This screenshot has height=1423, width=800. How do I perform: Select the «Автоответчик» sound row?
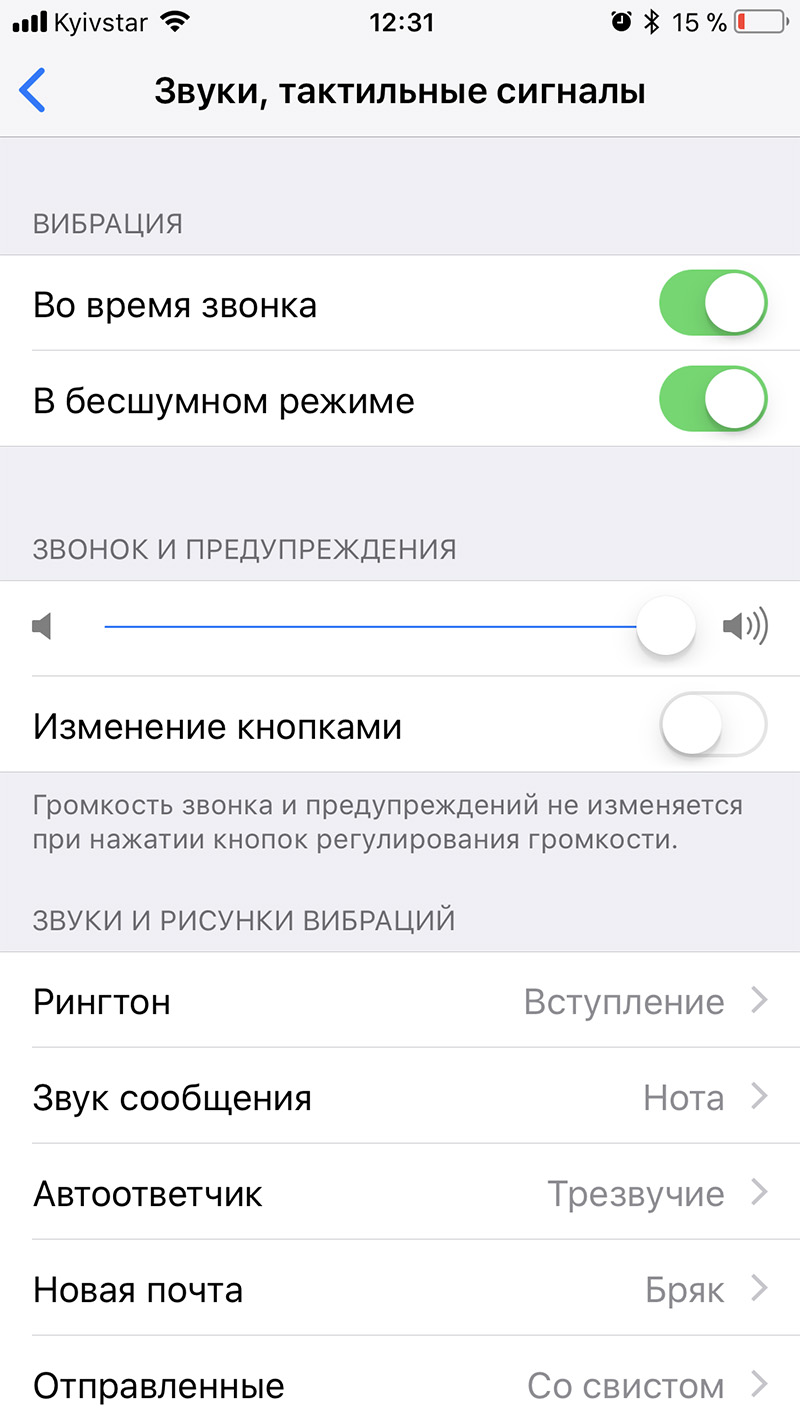coord(400,1192)
